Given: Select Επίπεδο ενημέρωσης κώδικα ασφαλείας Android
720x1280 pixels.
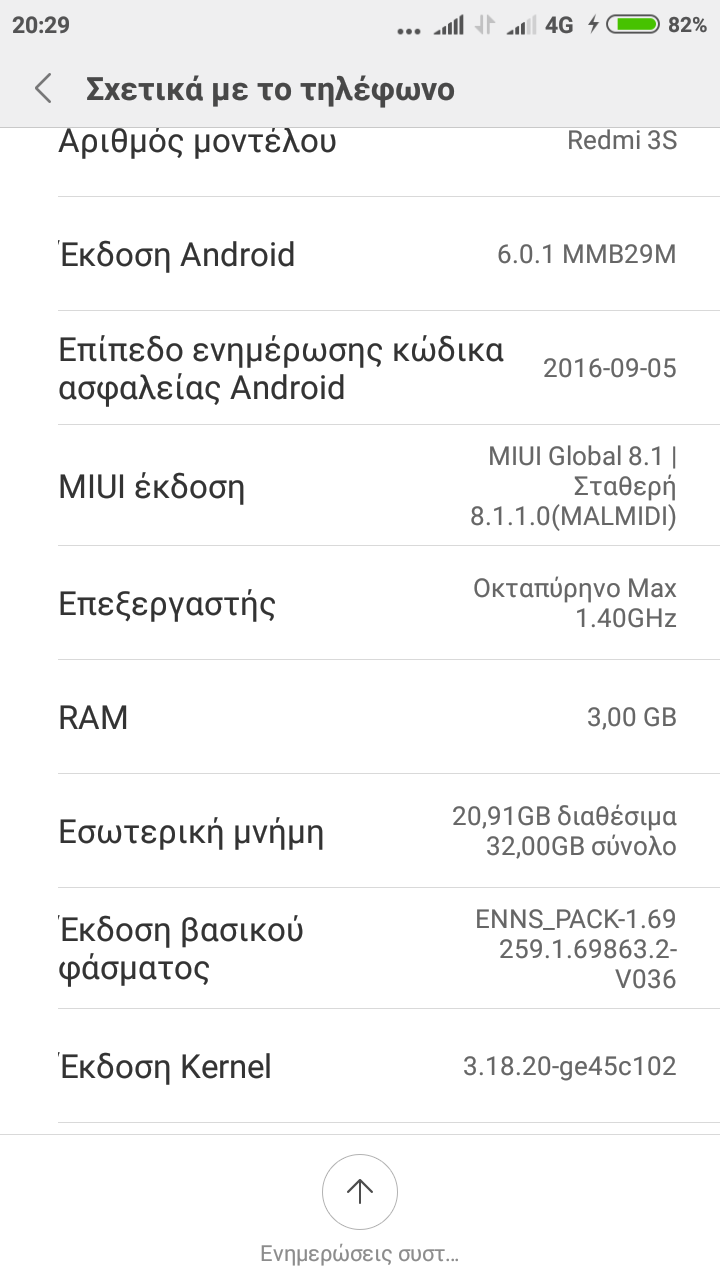Looking at the screenshot, I should [x=360, y=368].
